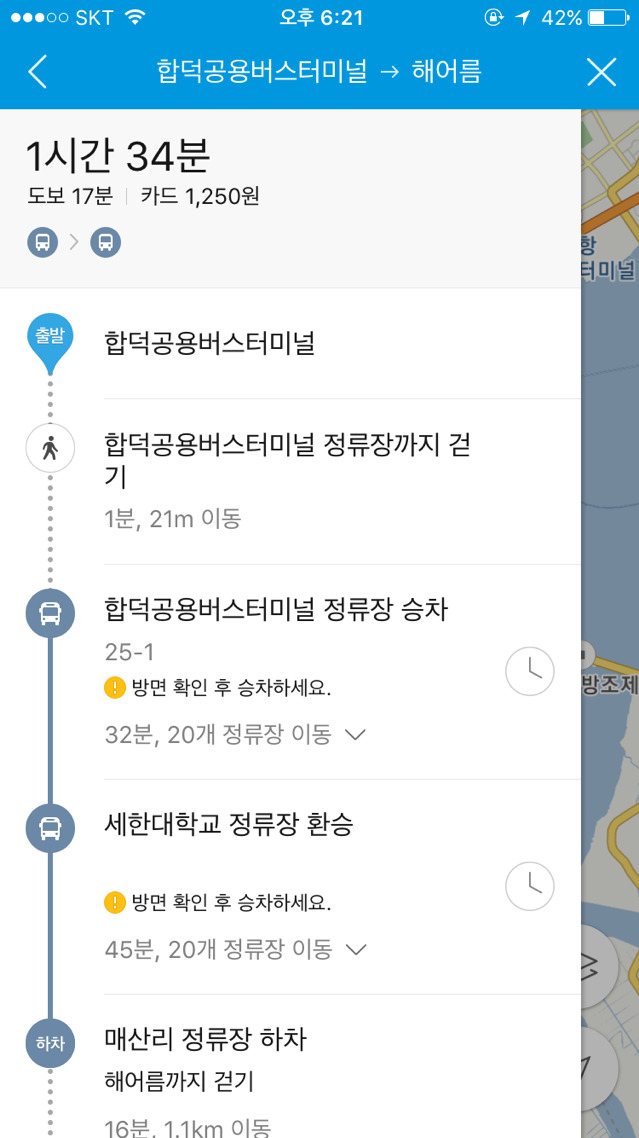Open timetable clock for bus 25-1
This screenshot has width=639, height=1138.
coord(529,671)
